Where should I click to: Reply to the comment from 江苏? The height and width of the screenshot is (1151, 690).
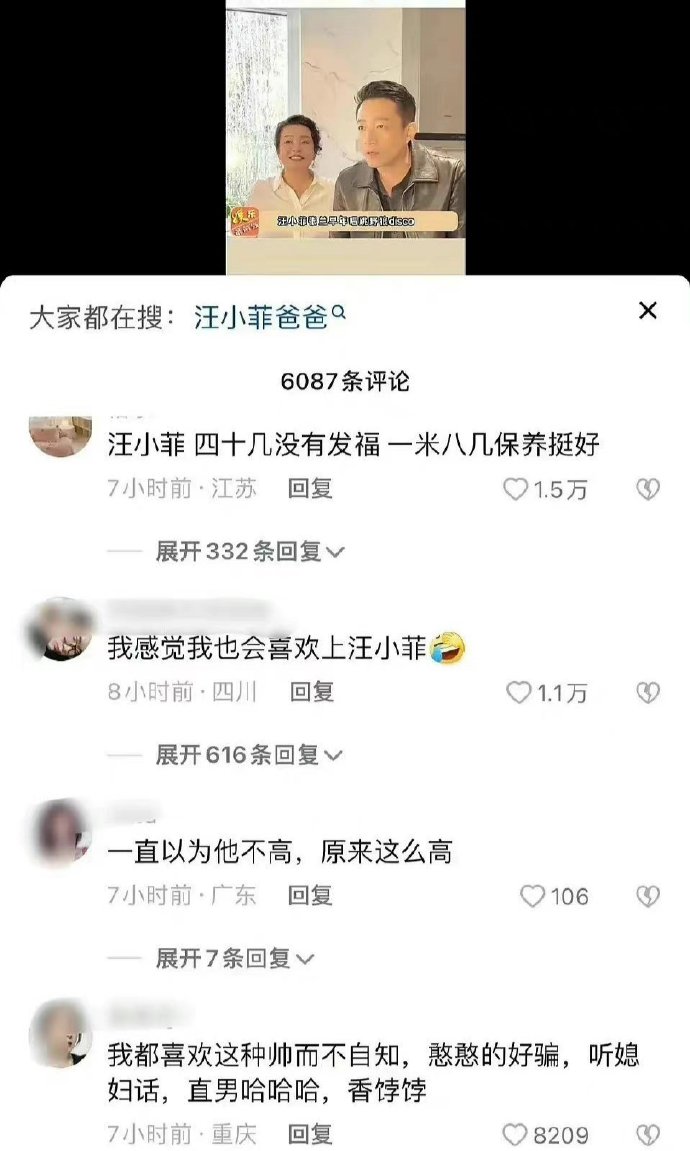click(x=310, y=489)
